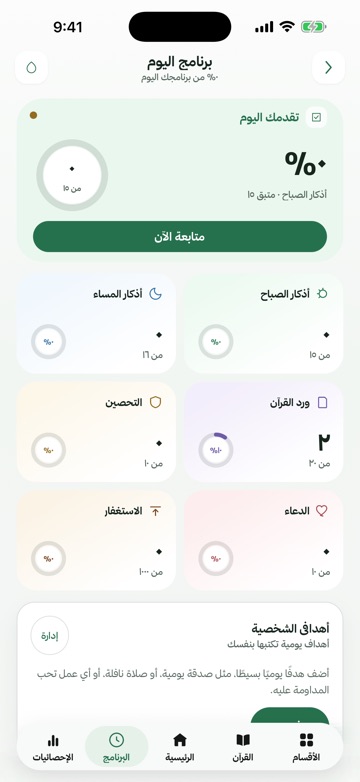This screenshot has height=782, width=360.
Task: Open the الإحصائيات tab
Action: tap(53, 747)
